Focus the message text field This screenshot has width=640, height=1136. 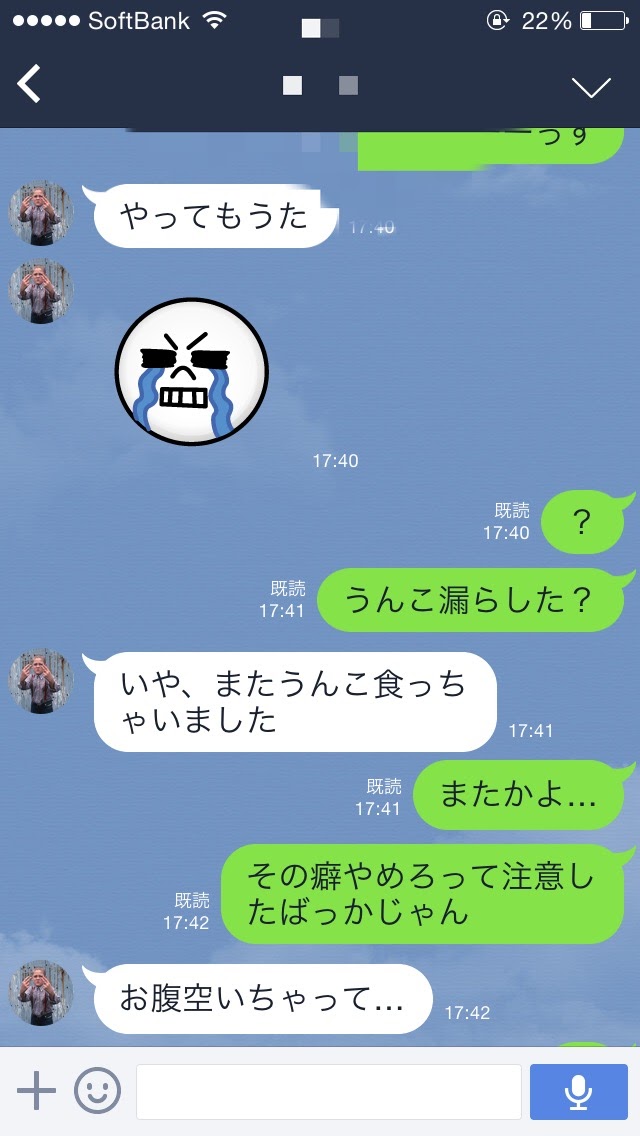pos(328,1091)
